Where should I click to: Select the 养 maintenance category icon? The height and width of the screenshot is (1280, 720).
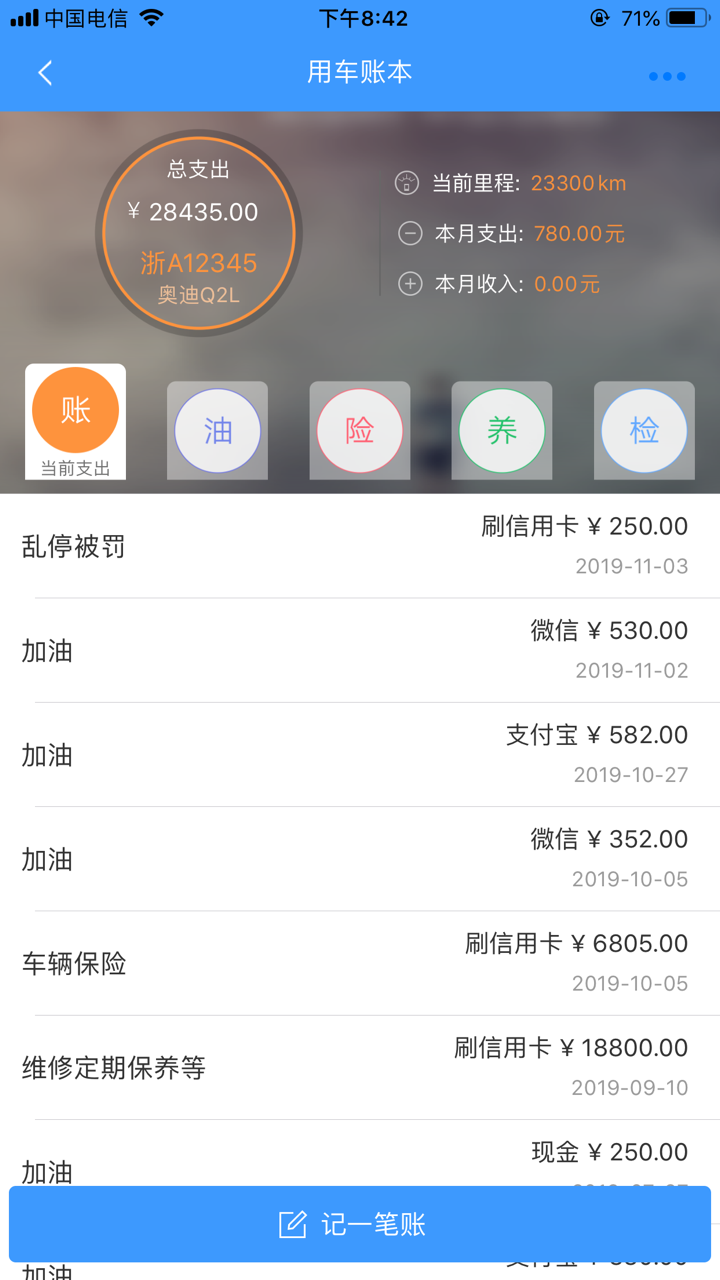click(501, 430)
